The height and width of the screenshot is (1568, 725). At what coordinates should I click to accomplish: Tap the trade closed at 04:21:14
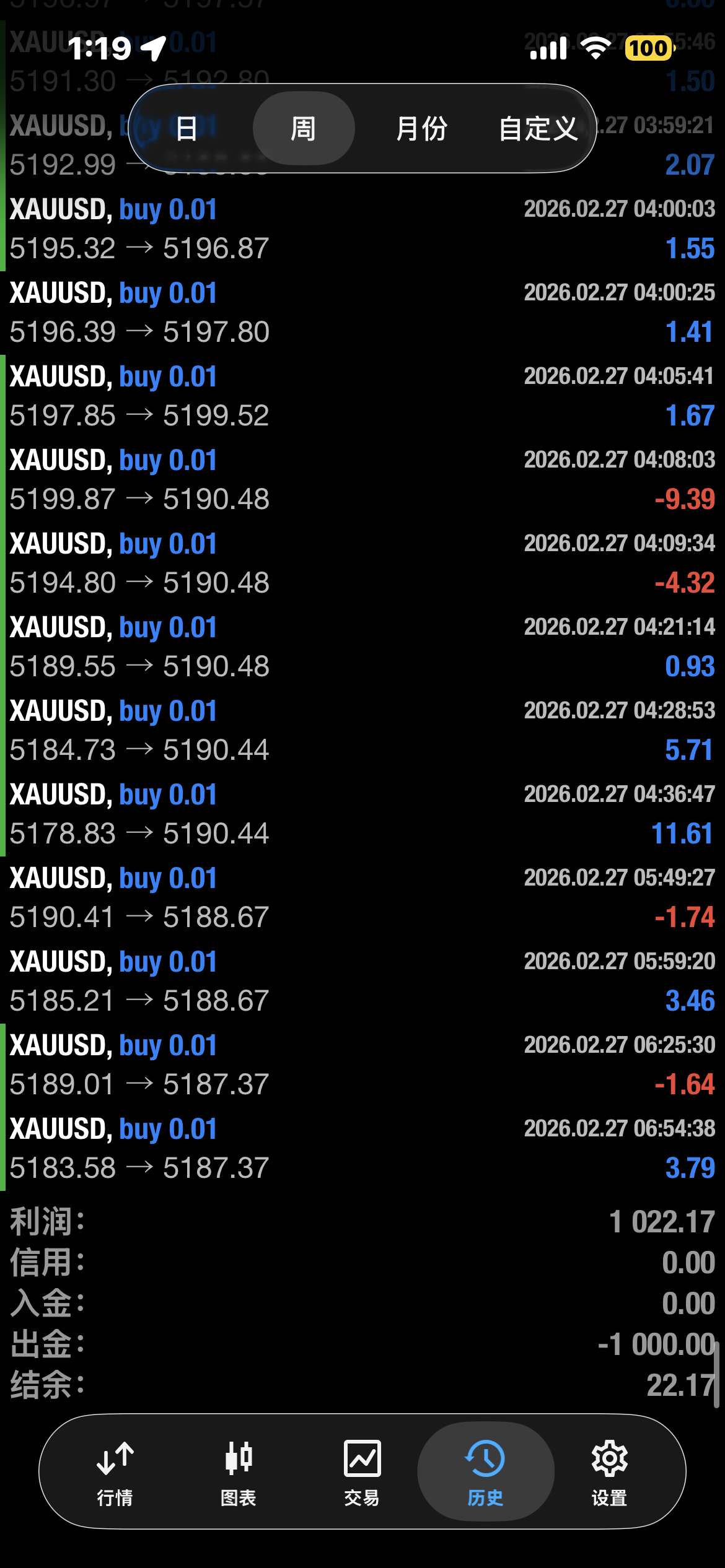pyautogui.click(x=362, y=647)
